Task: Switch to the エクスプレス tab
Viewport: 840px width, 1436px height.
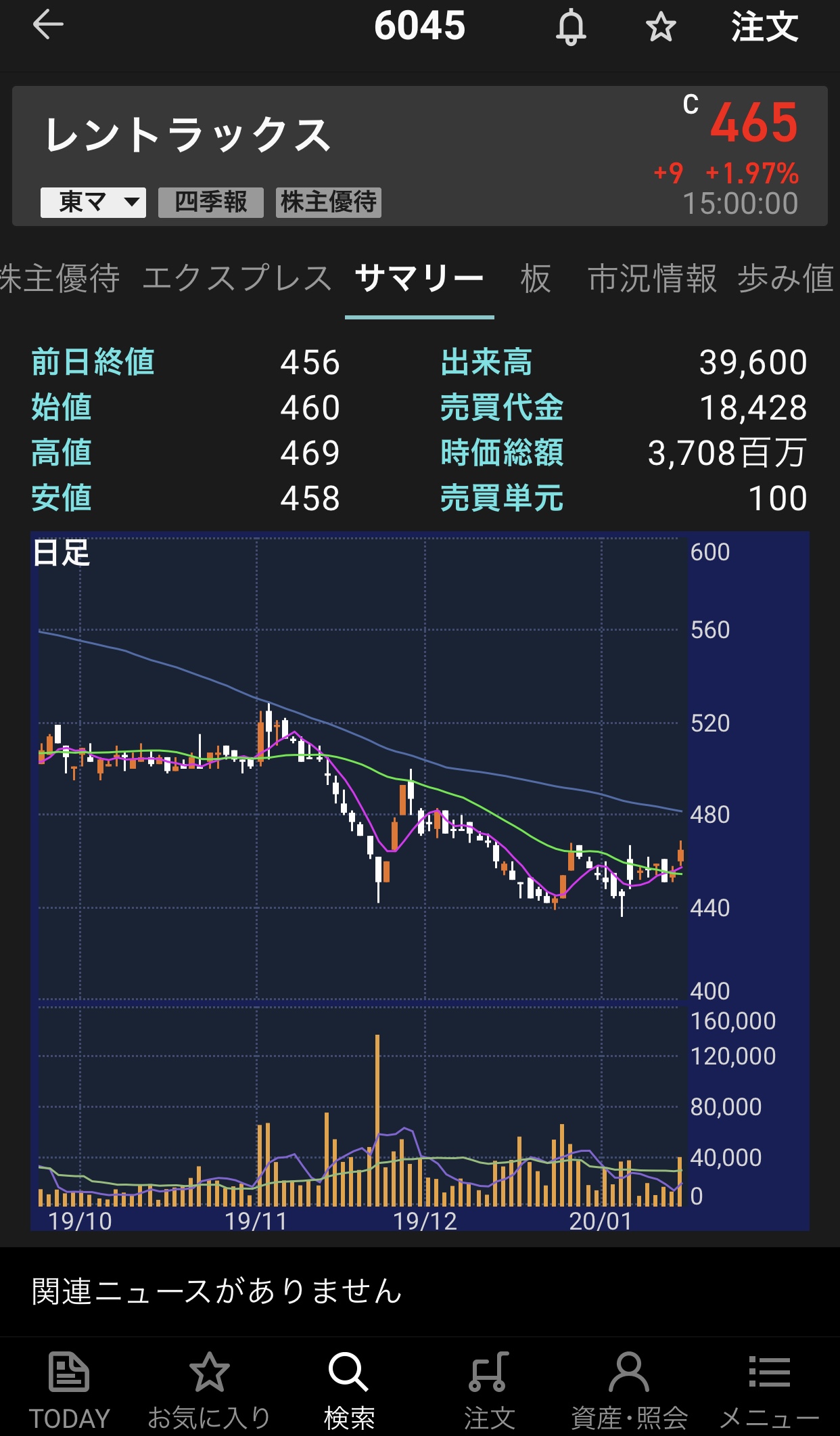Action: (237, 279)
